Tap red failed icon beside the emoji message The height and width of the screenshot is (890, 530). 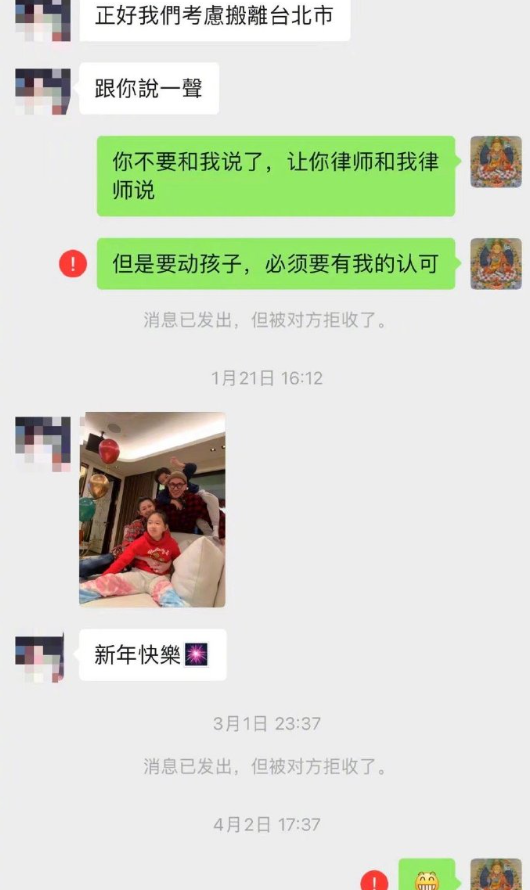[375, 880]
